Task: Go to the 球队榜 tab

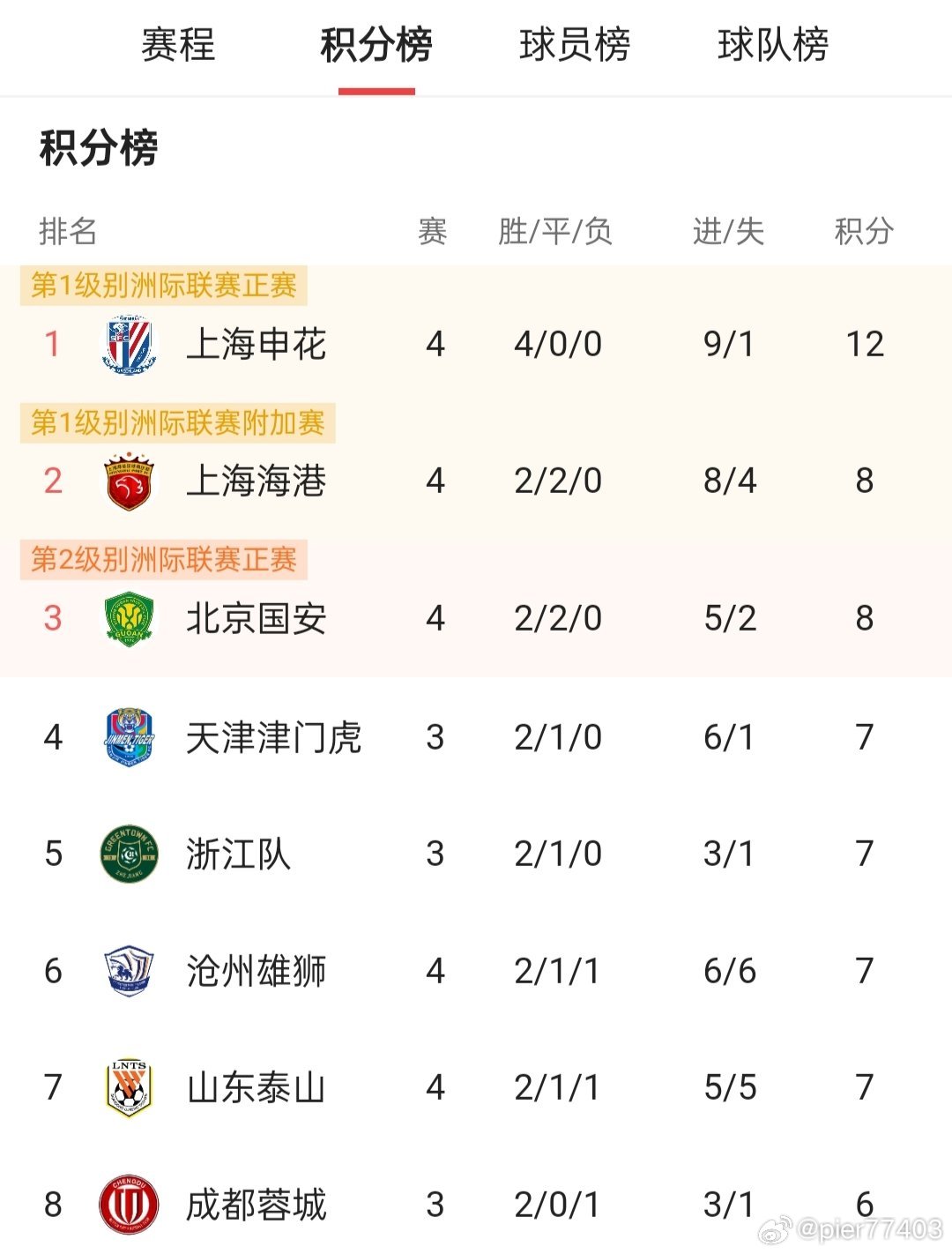Action: pos(773,46)
